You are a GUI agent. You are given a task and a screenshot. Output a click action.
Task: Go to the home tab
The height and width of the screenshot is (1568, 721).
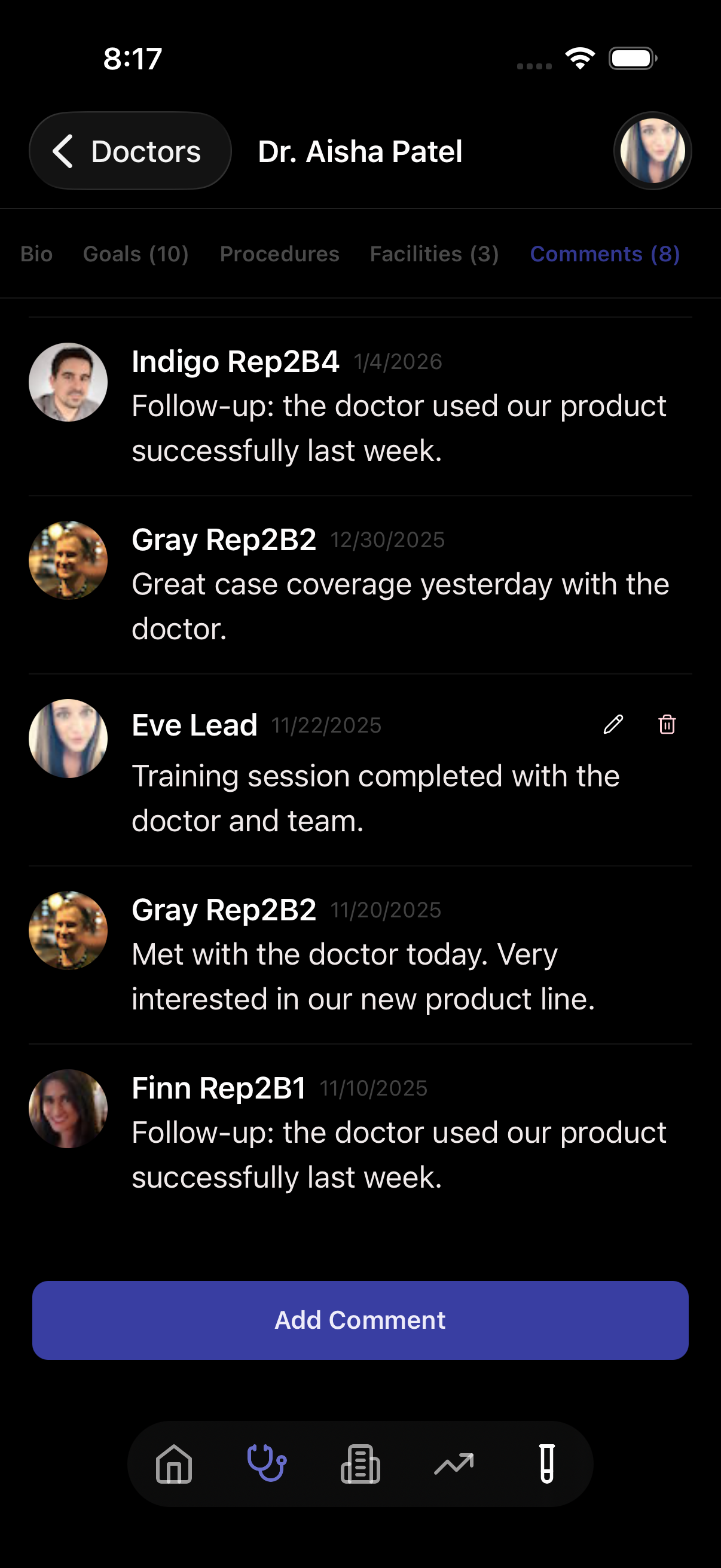point(174,1464)
